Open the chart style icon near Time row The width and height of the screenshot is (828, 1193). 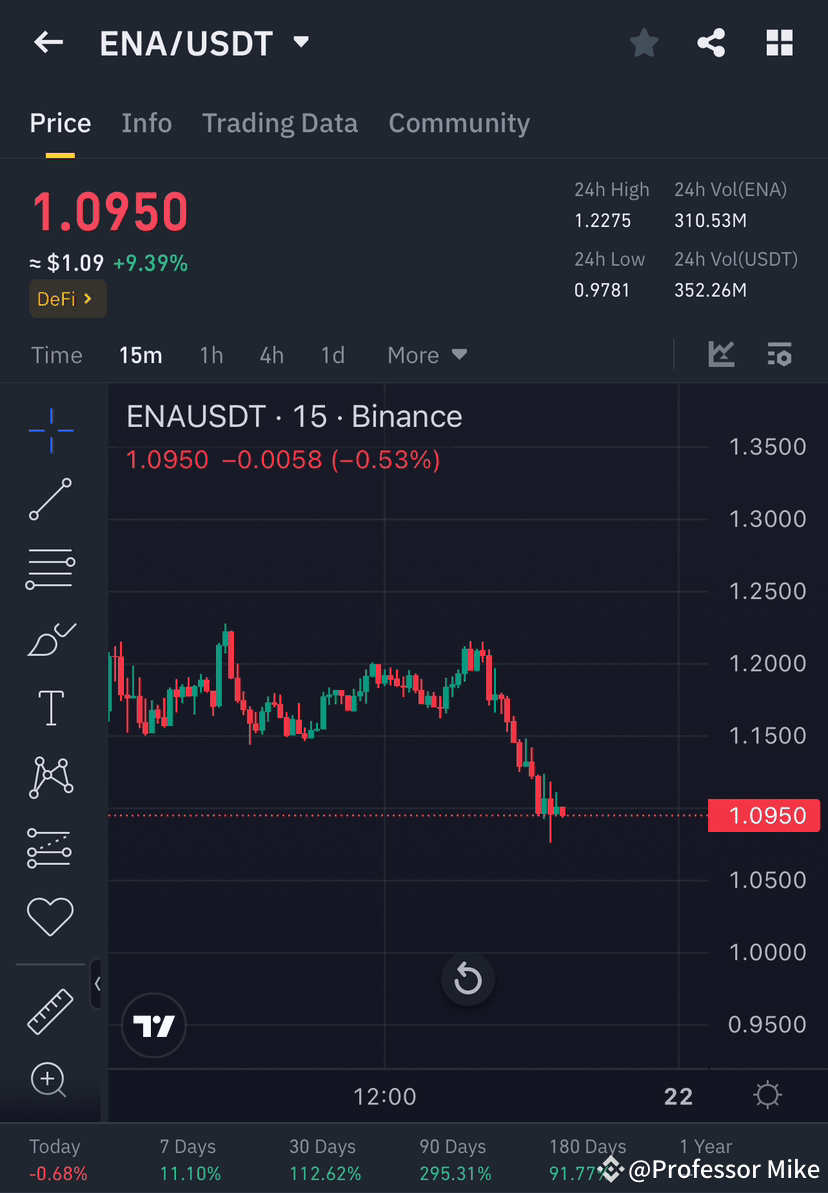(x=721, y=354)
